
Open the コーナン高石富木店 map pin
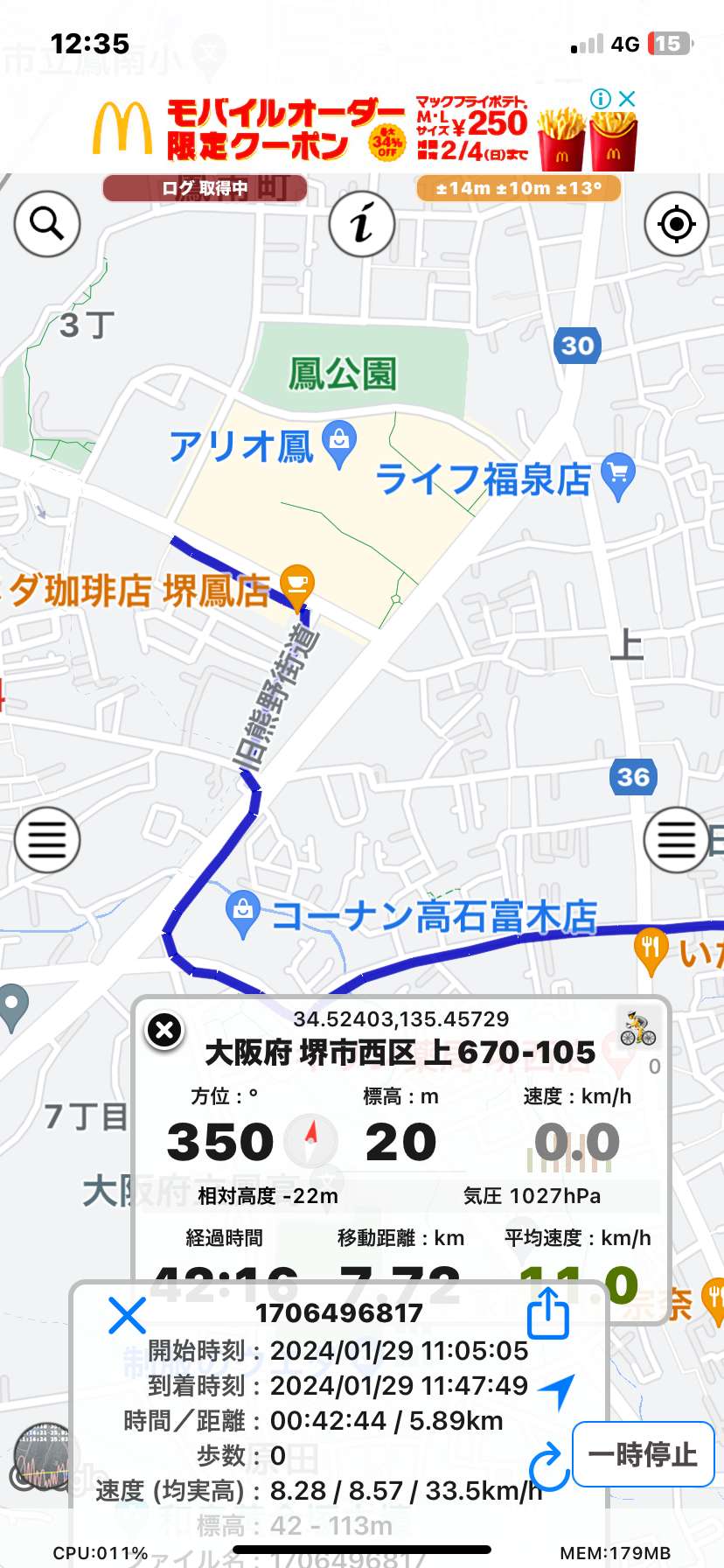[242, 915]
